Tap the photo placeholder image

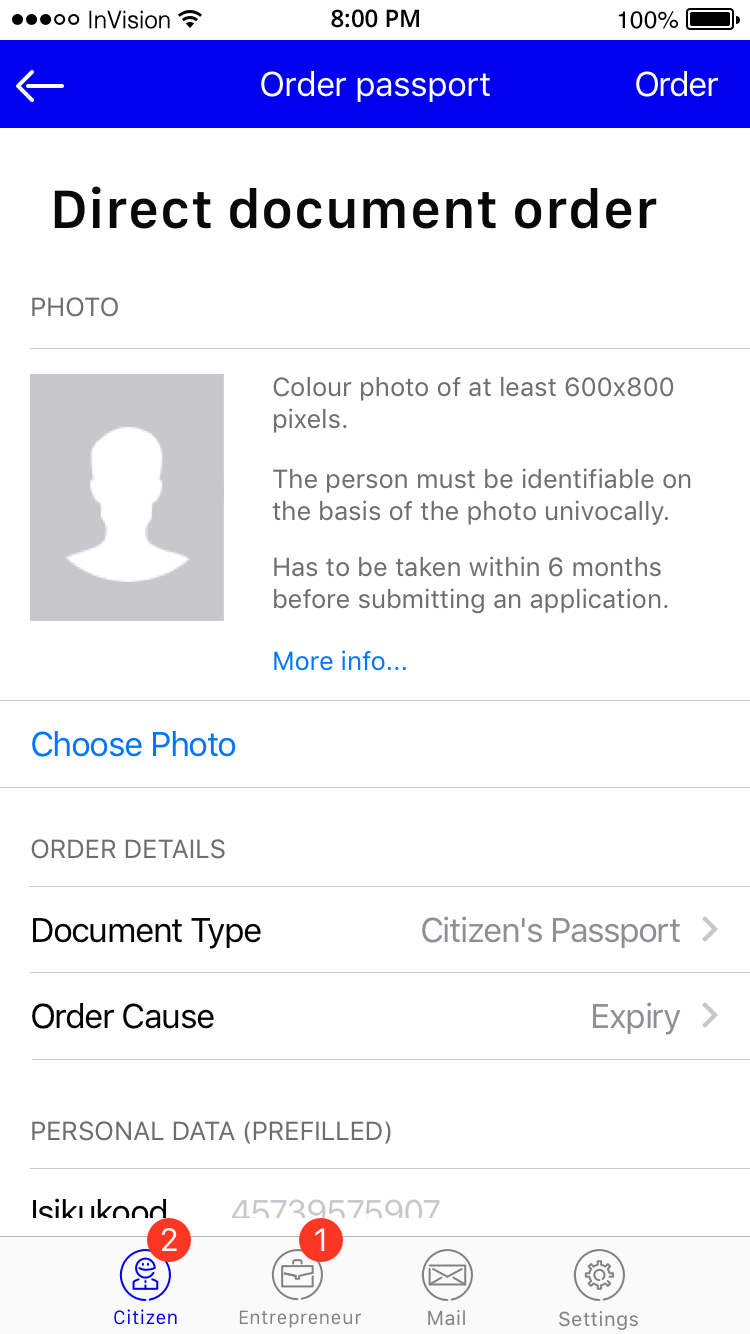coord(127,497)
